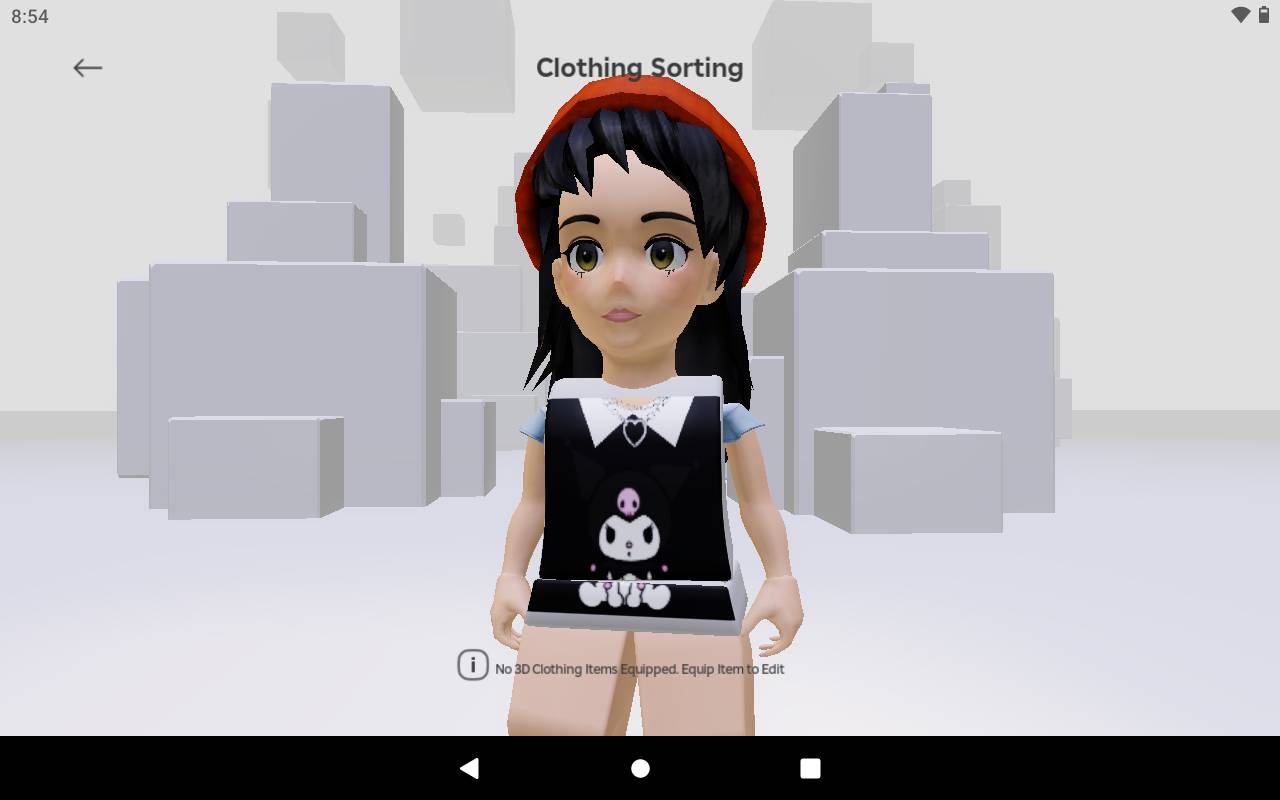This screenshot has height=800, width=1280.
Task: Go to the device home screen
Action: click(x=640, y=768)
